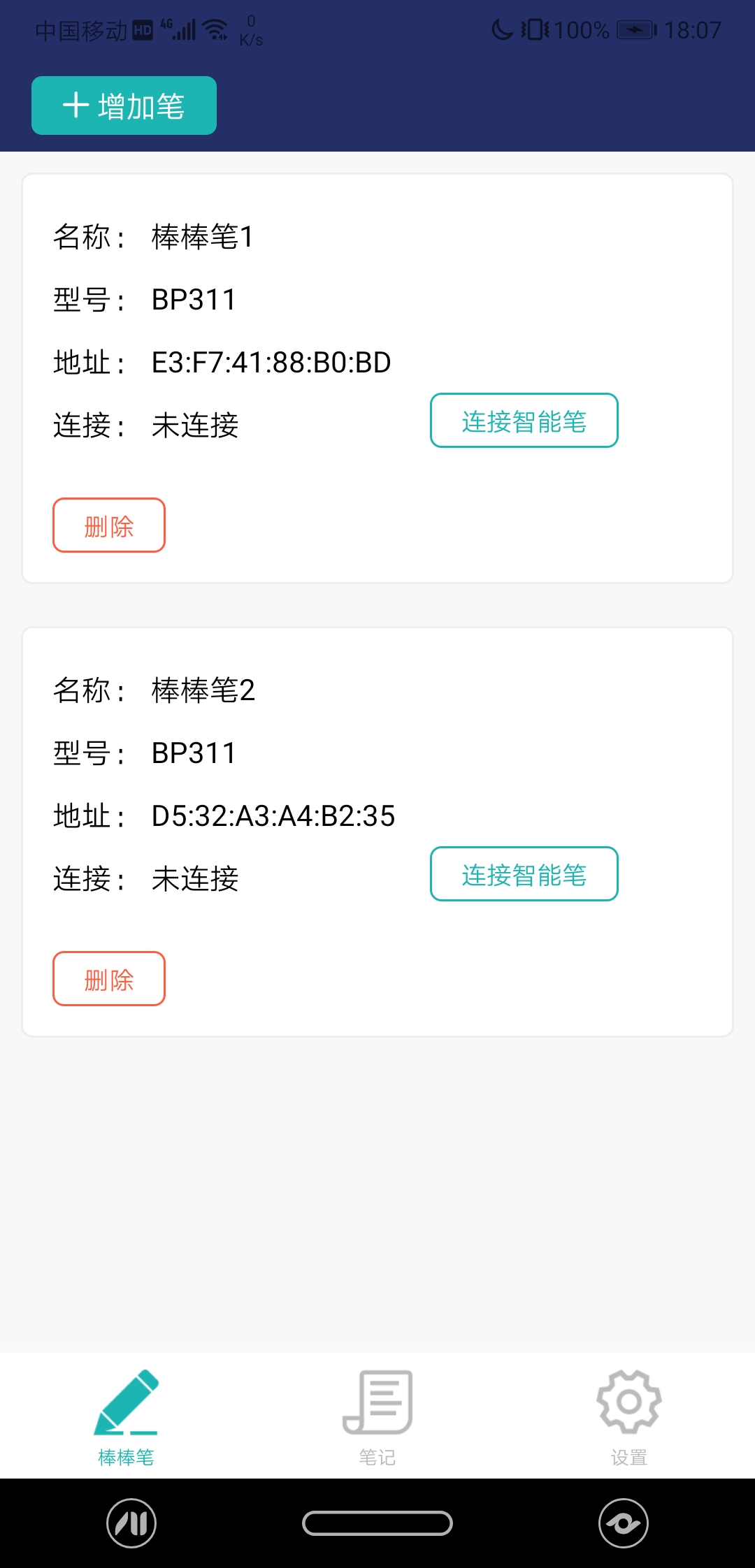Open the 笔记 notes icon
The height and width of the screenshot is (1568, 755).
click(x=377, y=1400)
